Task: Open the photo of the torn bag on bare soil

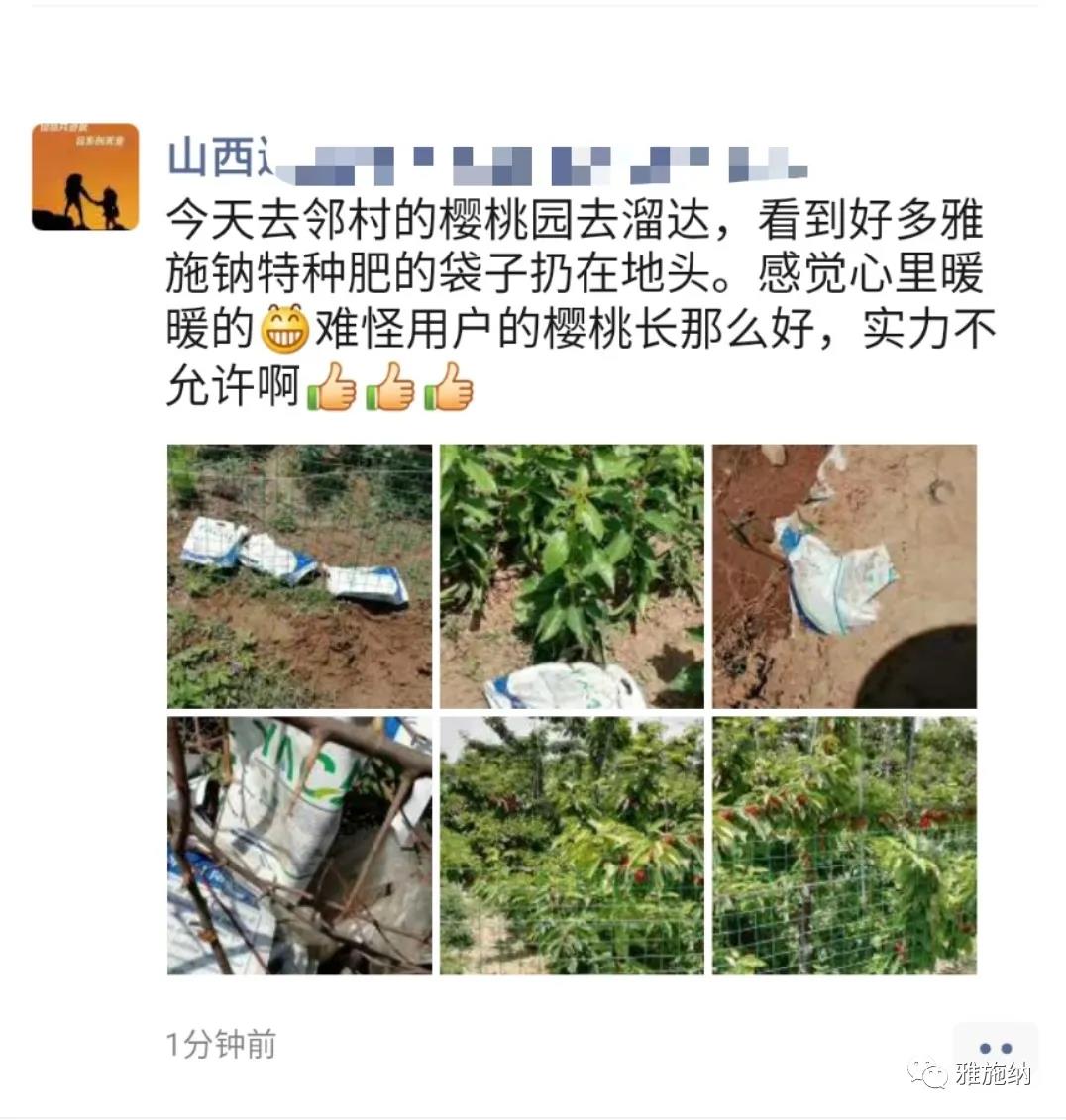Action: tap(844, 575)
